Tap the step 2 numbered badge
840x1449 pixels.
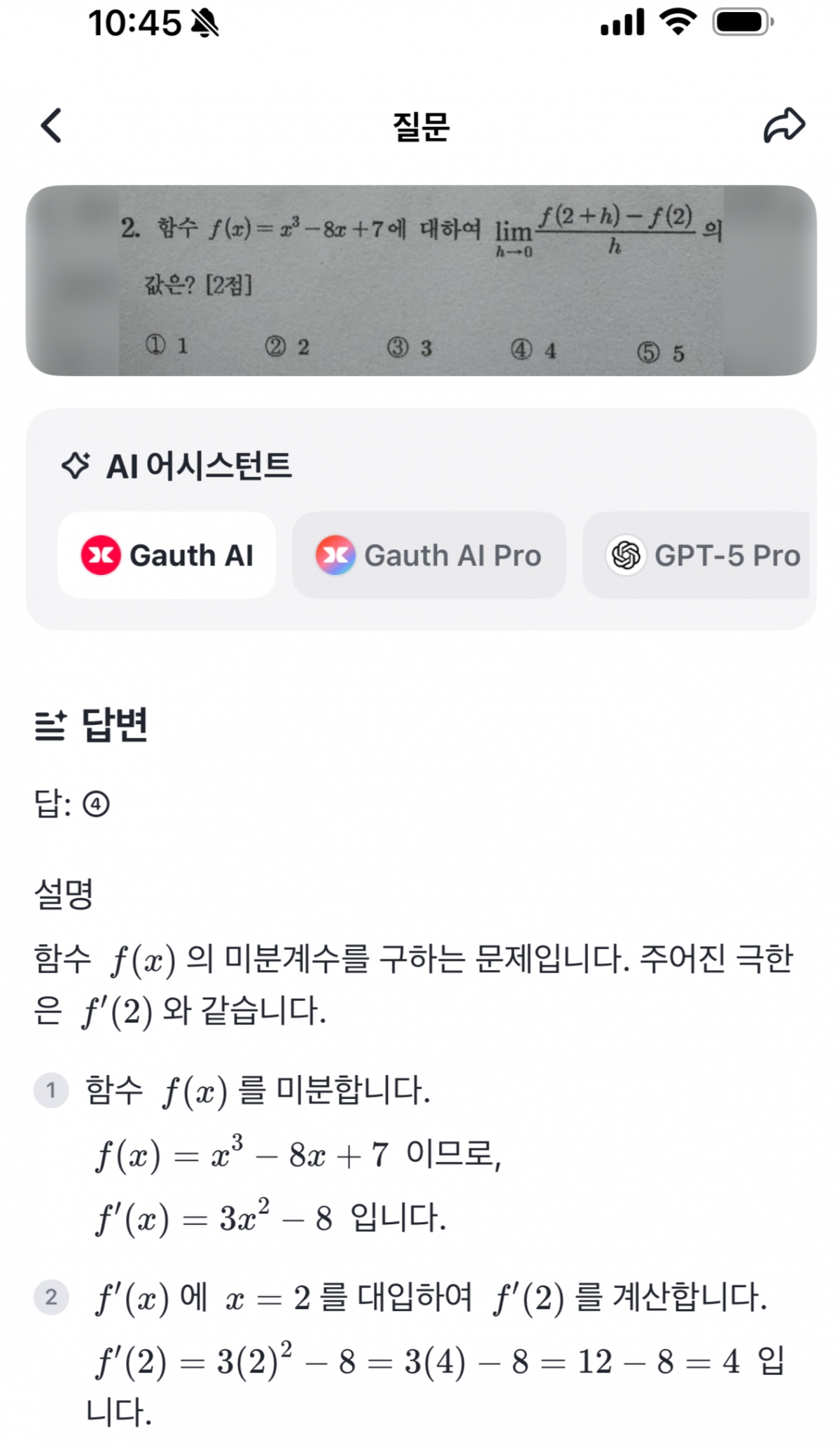pos(52,1296)
